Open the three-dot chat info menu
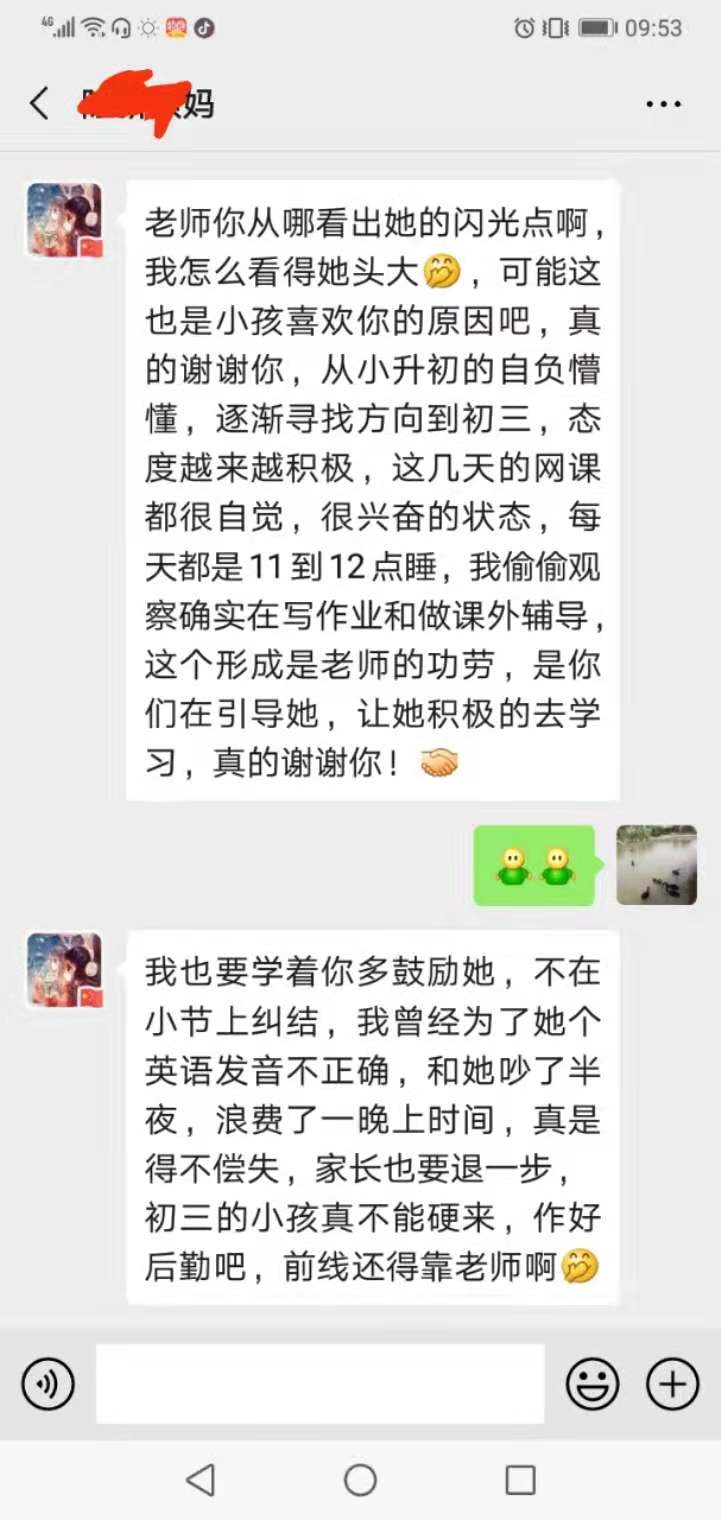This screenshot has height=1520, width=721. [x=663, y=104]
